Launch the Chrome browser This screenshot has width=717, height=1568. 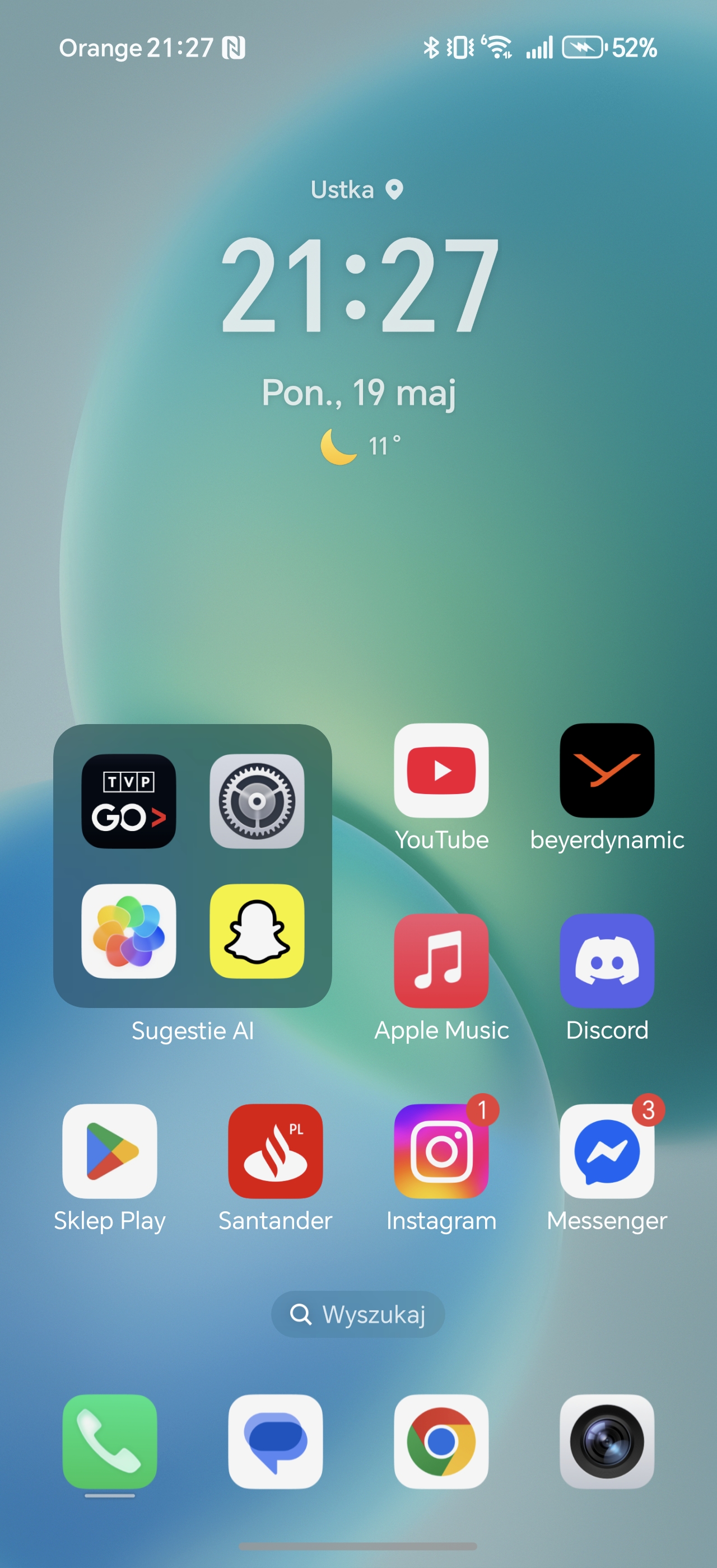pos(441,1441)
